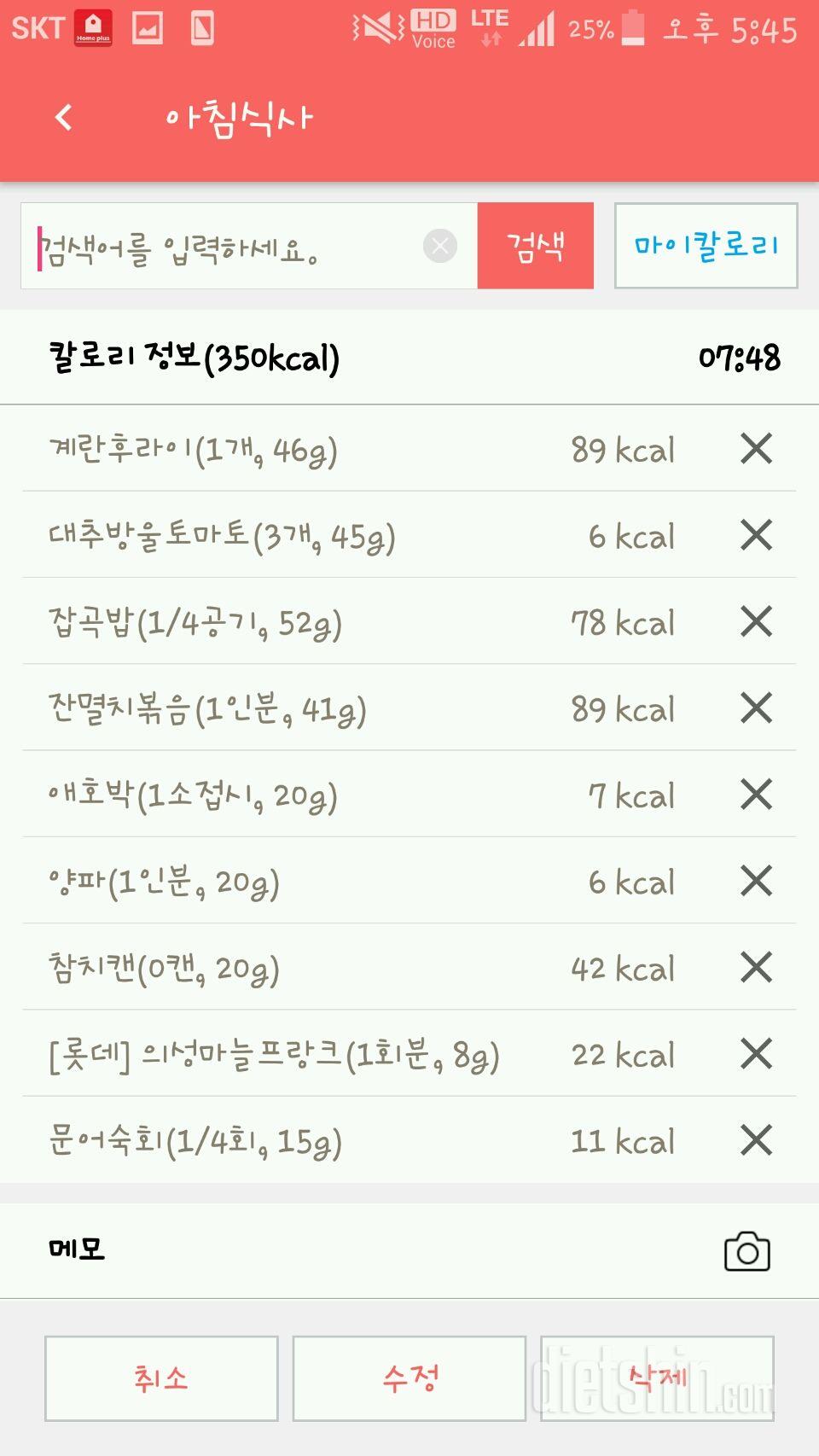Remove 잔멸치볶음 from breakfast
The height and width of the screenshot is (1456, 819).
point(756,708)
